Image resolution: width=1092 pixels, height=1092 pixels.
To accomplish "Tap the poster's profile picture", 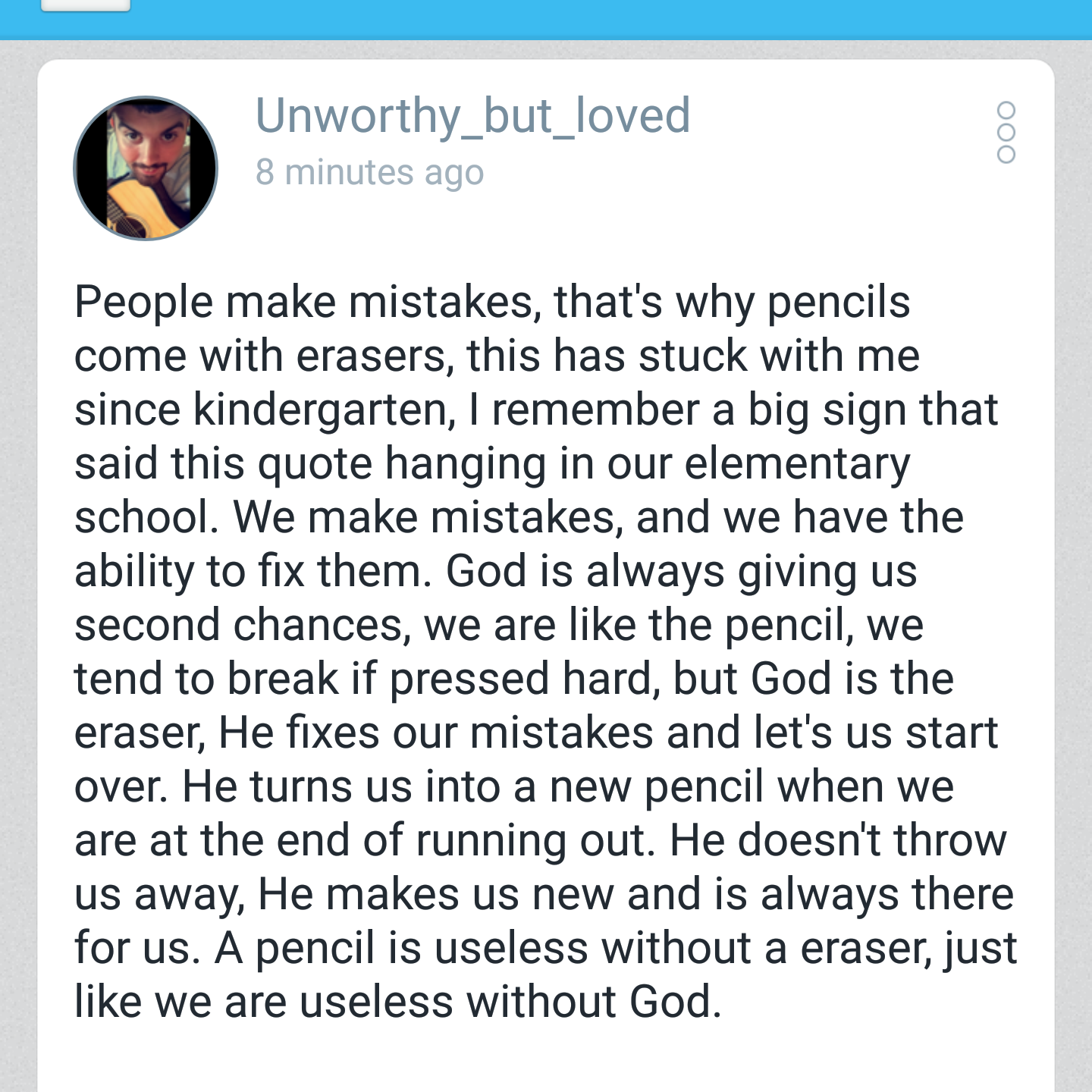I will click(x=146, y=168).
